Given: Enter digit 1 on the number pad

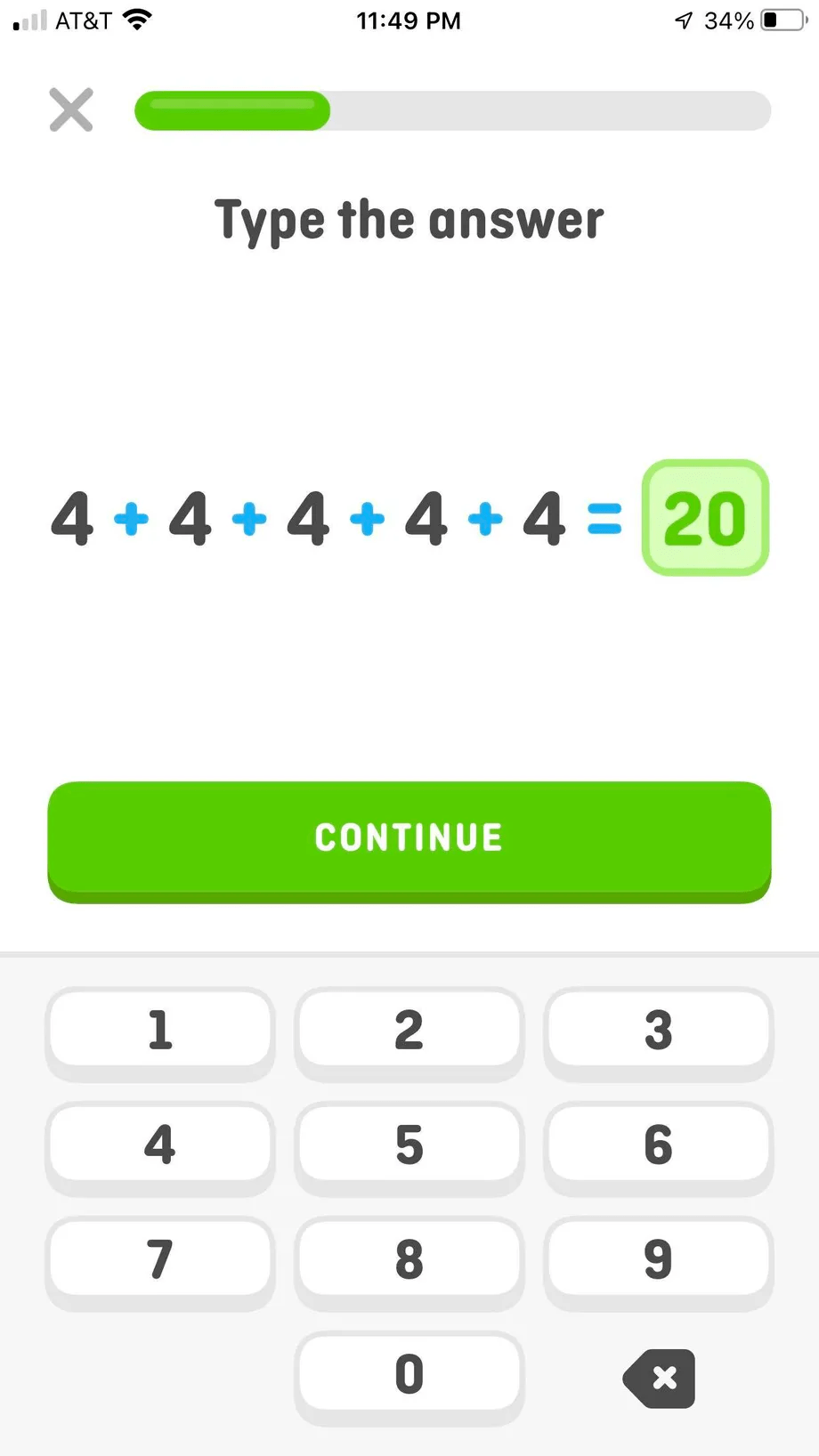Looking at the screenshot, I should coord(160,1030).
